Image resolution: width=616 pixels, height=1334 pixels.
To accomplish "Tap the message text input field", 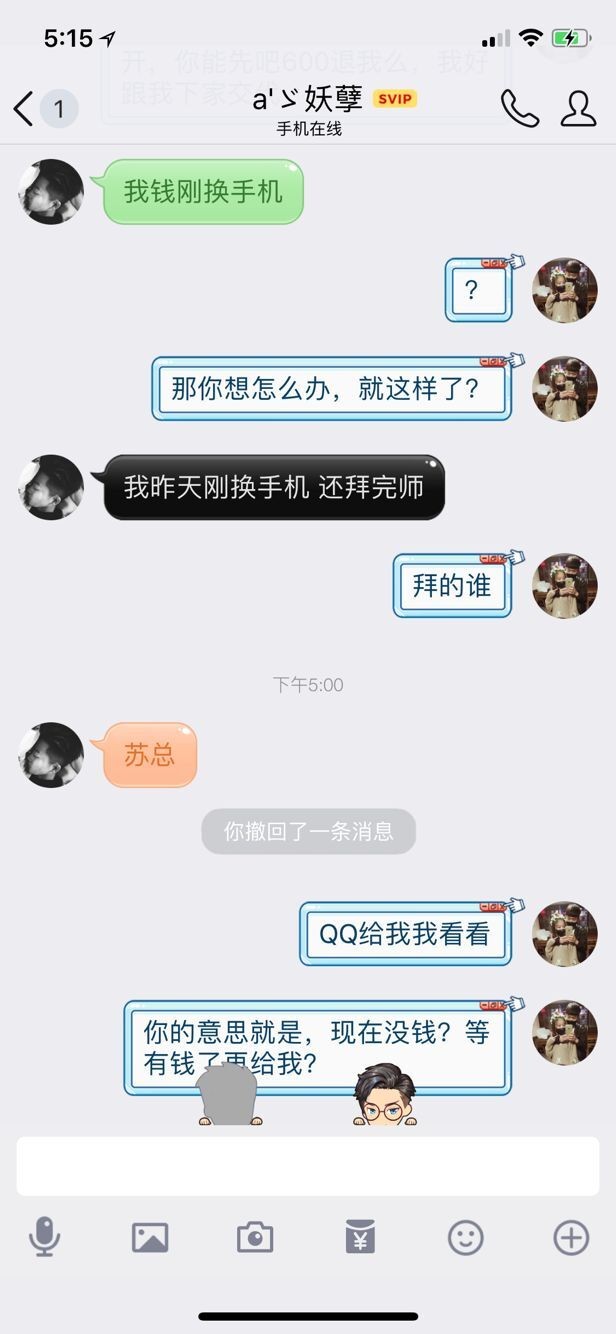I will (308, 1166).
